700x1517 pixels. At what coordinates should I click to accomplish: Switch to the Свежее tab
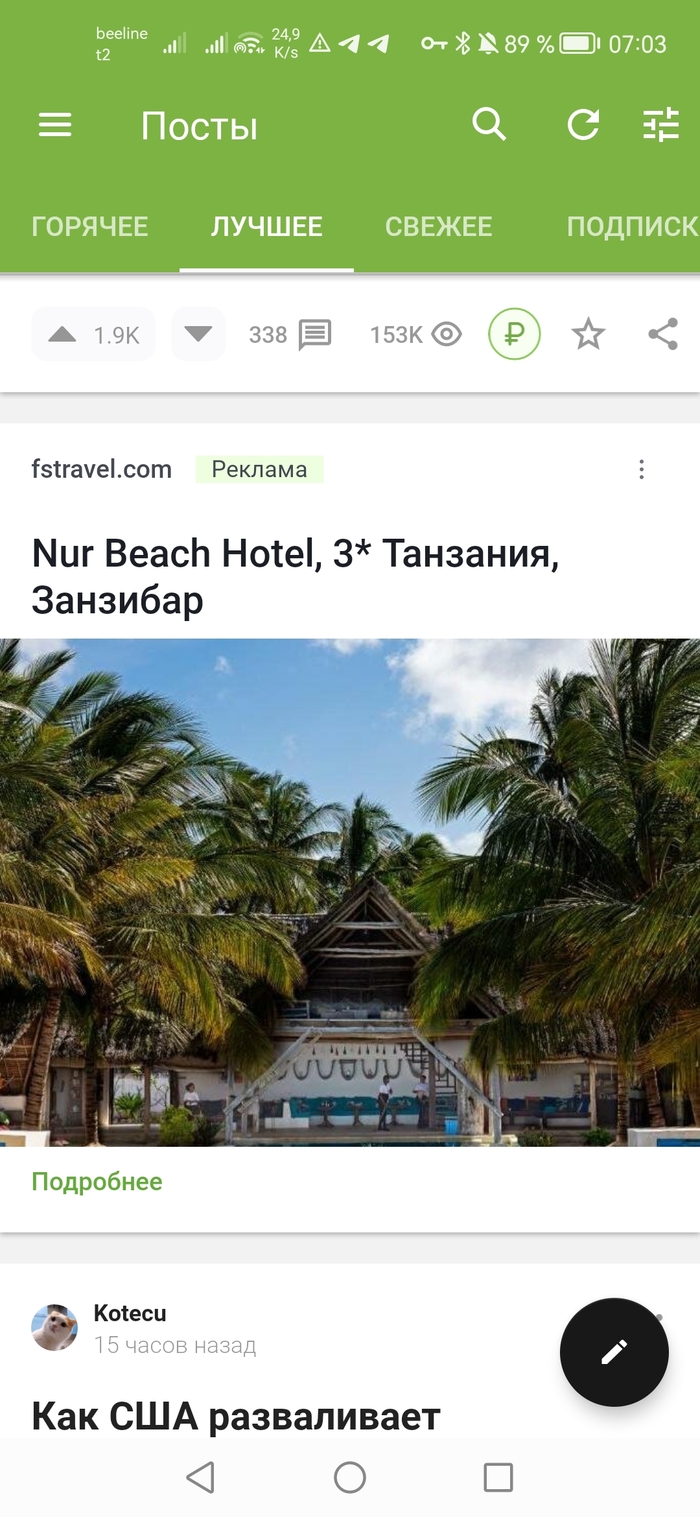pyautogui.click(x=438, y=227)
